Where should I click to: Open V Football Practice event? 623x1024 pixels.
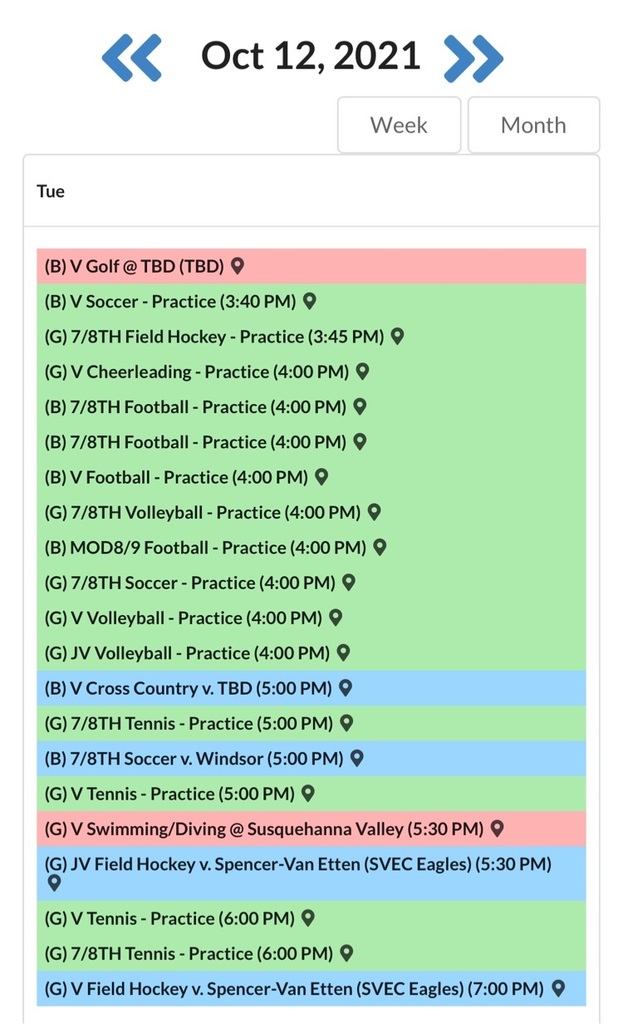click(311, 477)
